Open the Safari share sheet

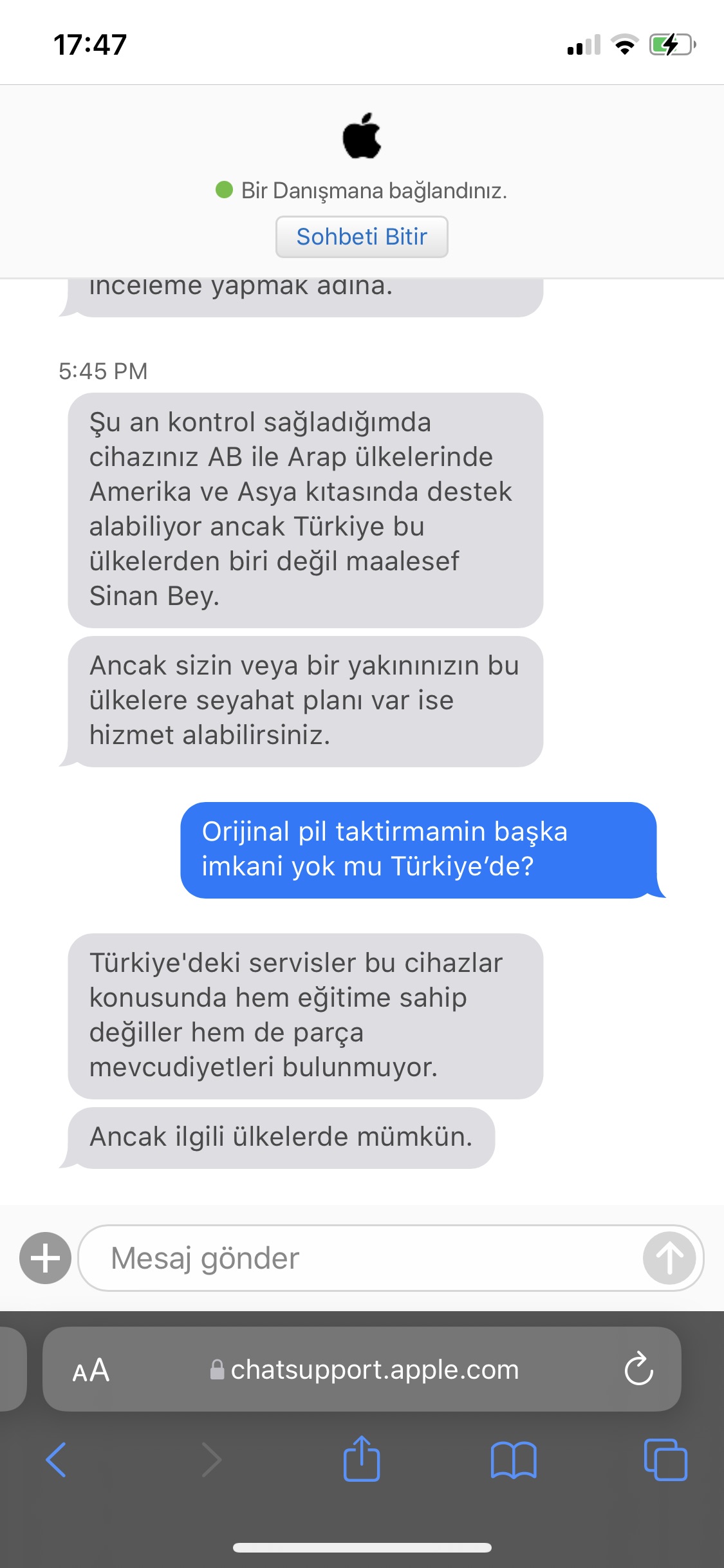click(x=362, y=1459)
